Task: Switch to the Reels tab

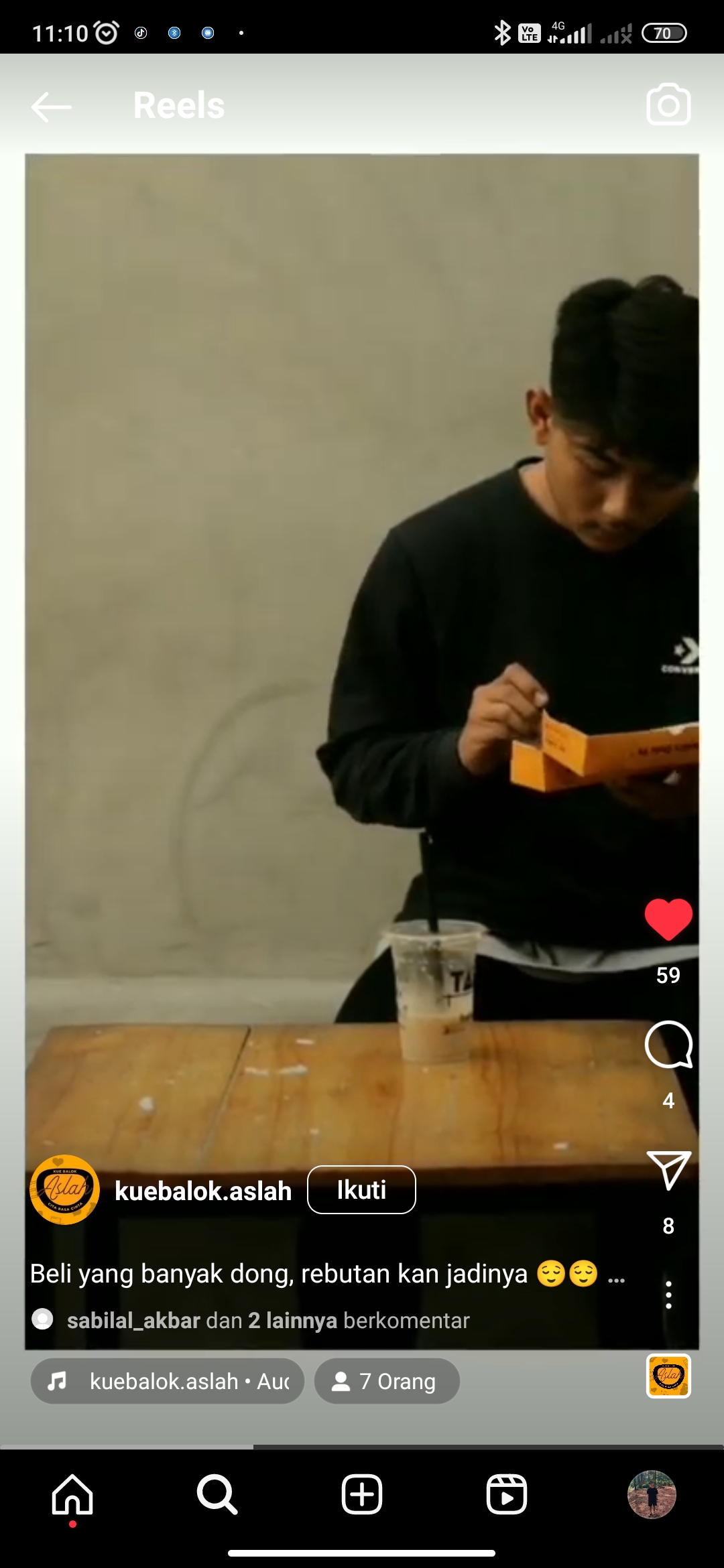Action: point(507,1494)
